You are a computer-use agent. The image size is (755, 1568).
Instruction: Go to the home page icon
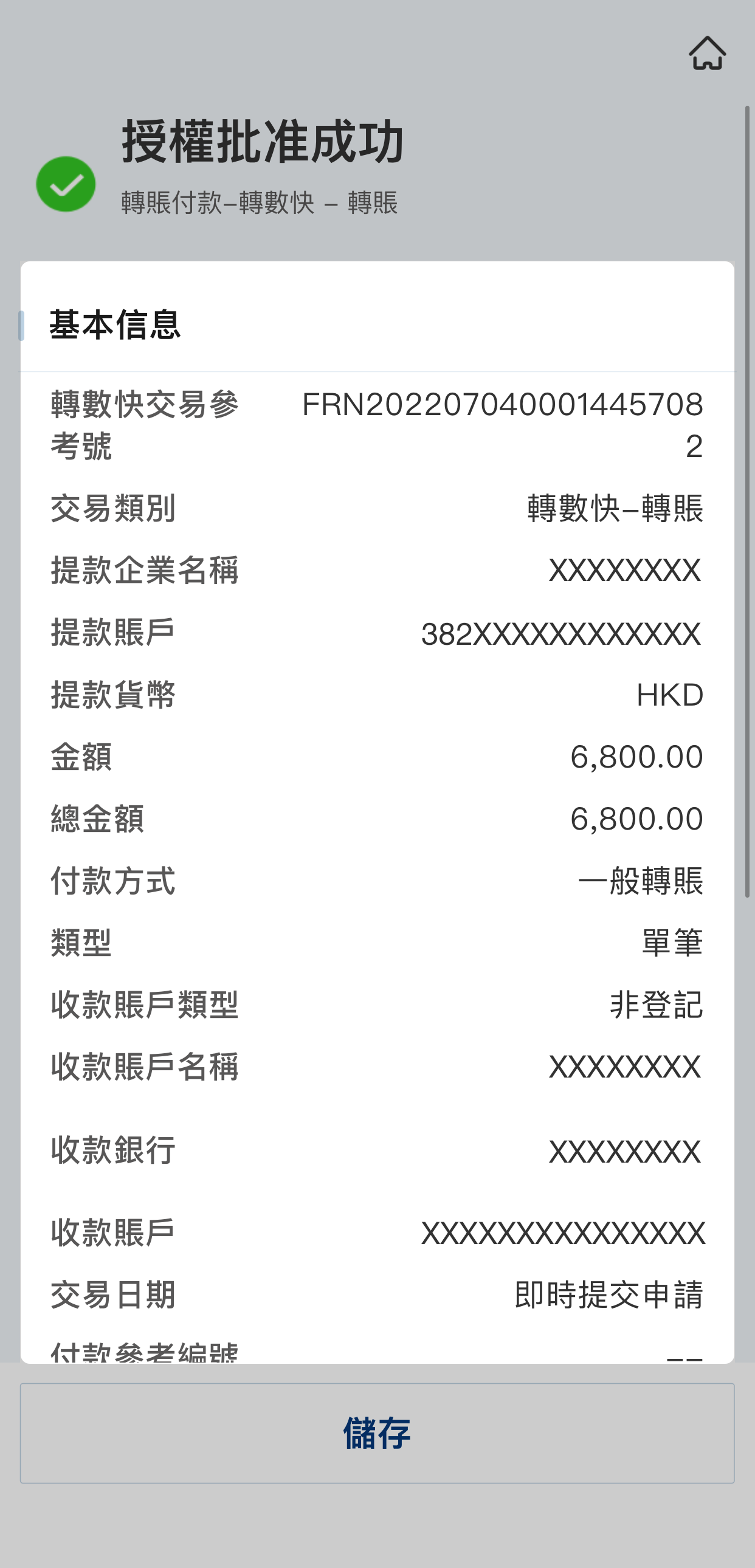(707, 53)
